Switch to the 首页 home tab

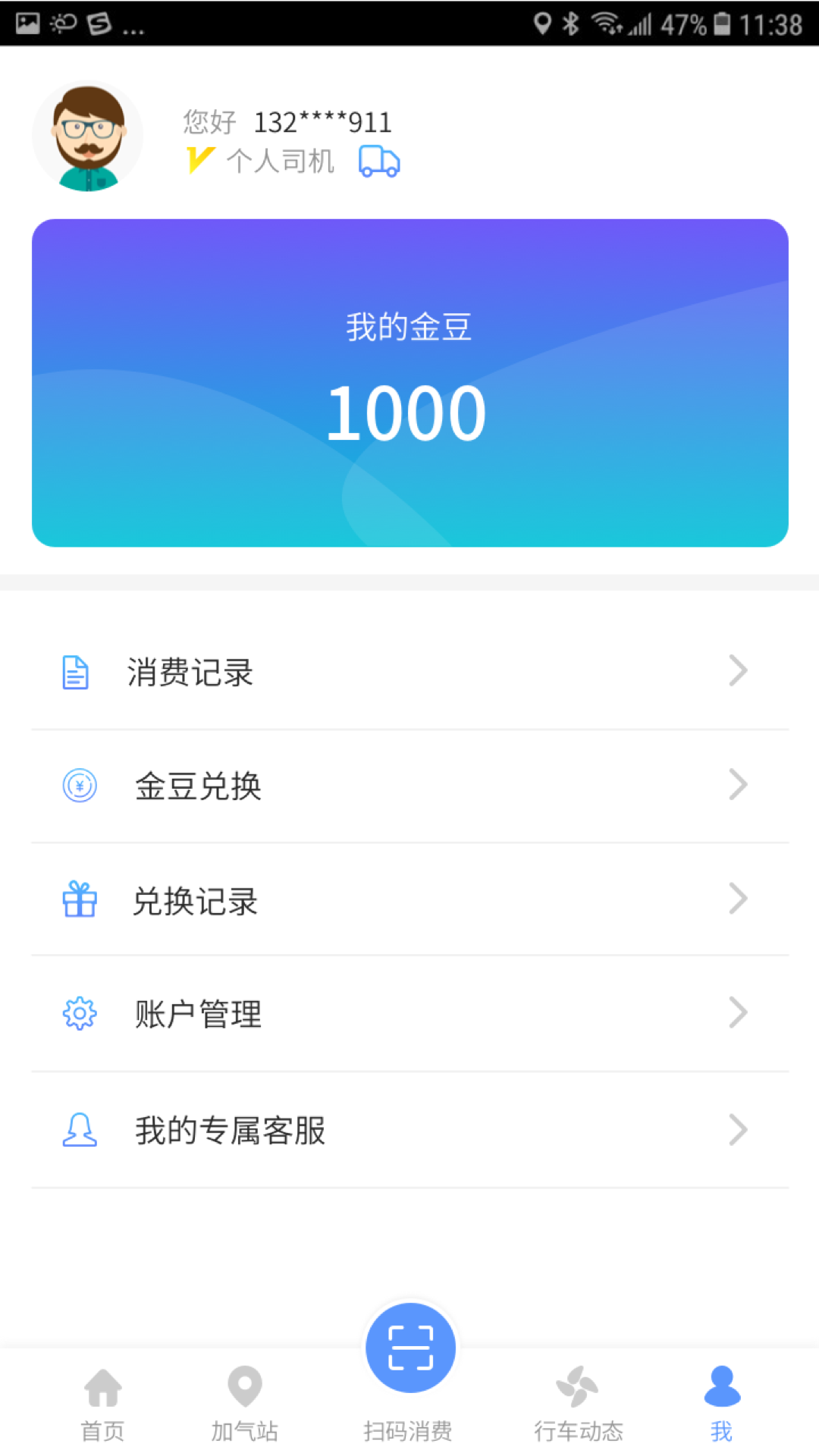coord(102,1404)
